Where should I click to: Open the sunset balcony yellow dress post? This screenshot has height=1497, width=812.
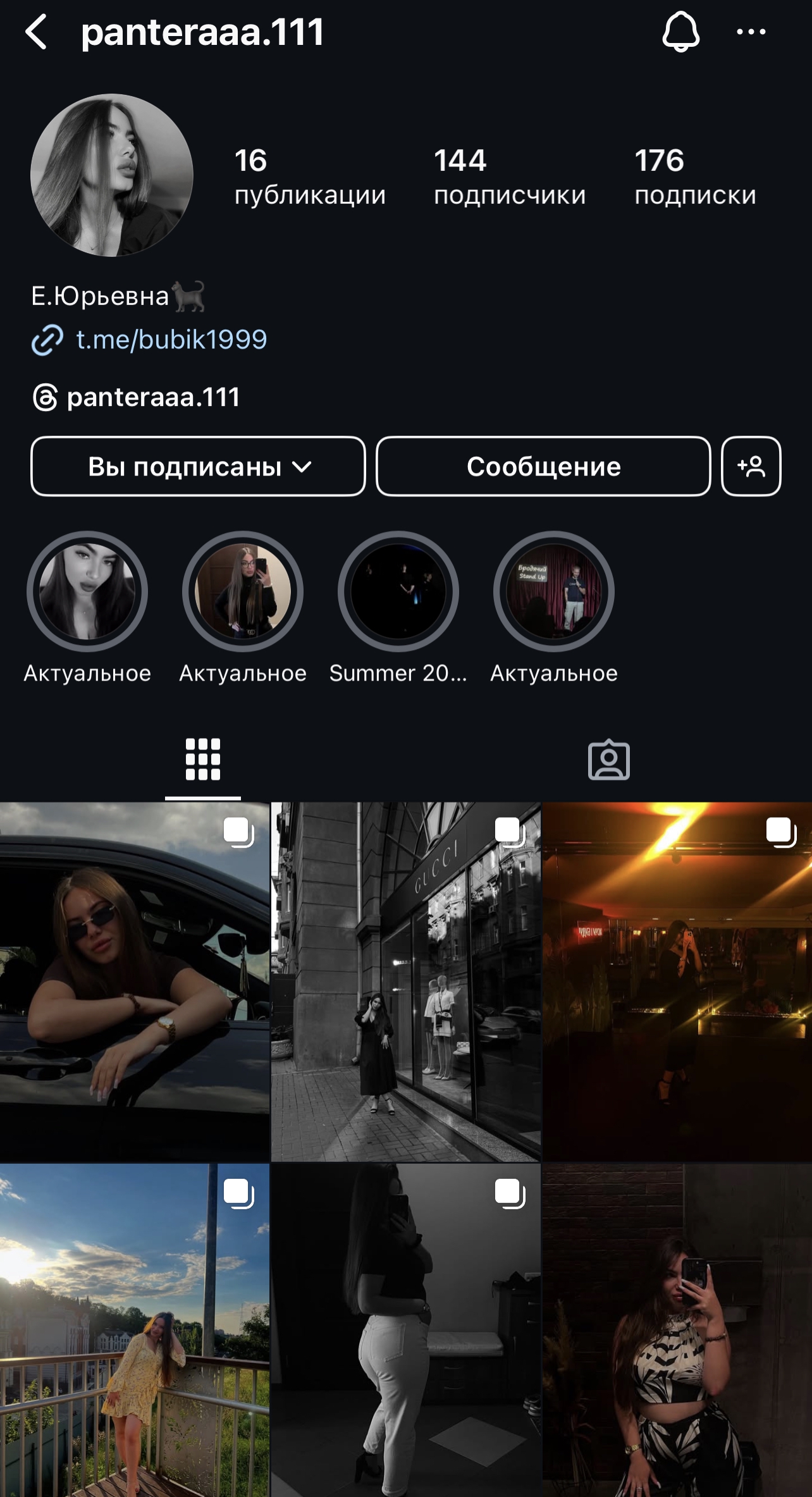(x=135, y=1330)
